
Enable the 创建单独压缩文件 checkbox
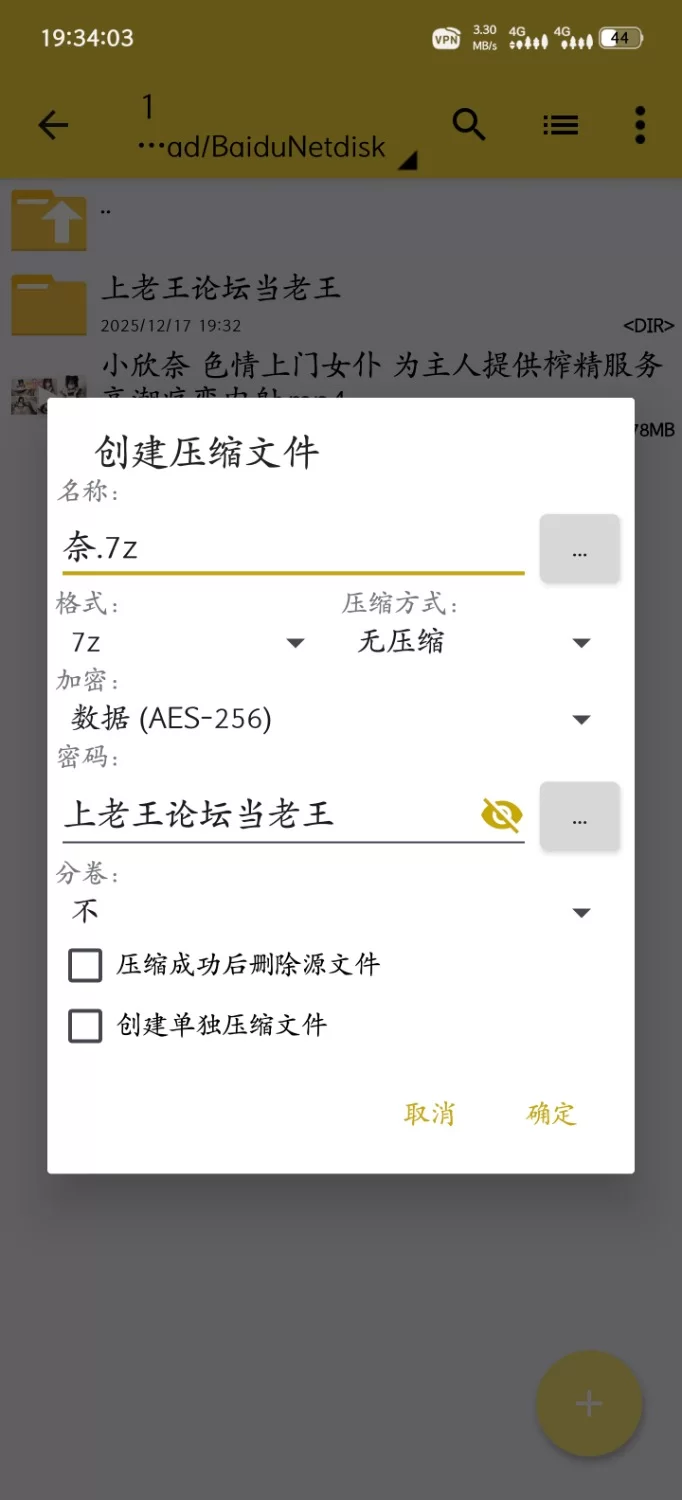coord(85,1025)
